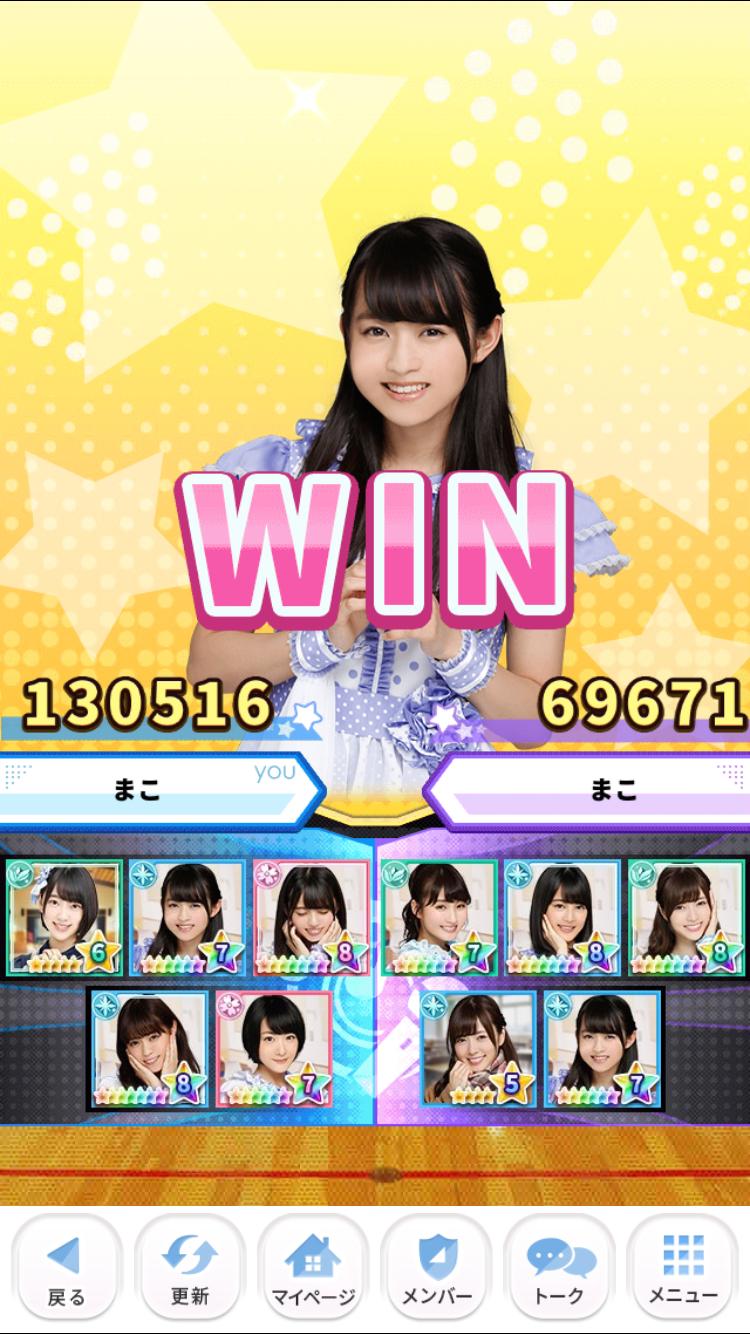
Task: Open トーク chat
Action: [x=560, y=1269]
